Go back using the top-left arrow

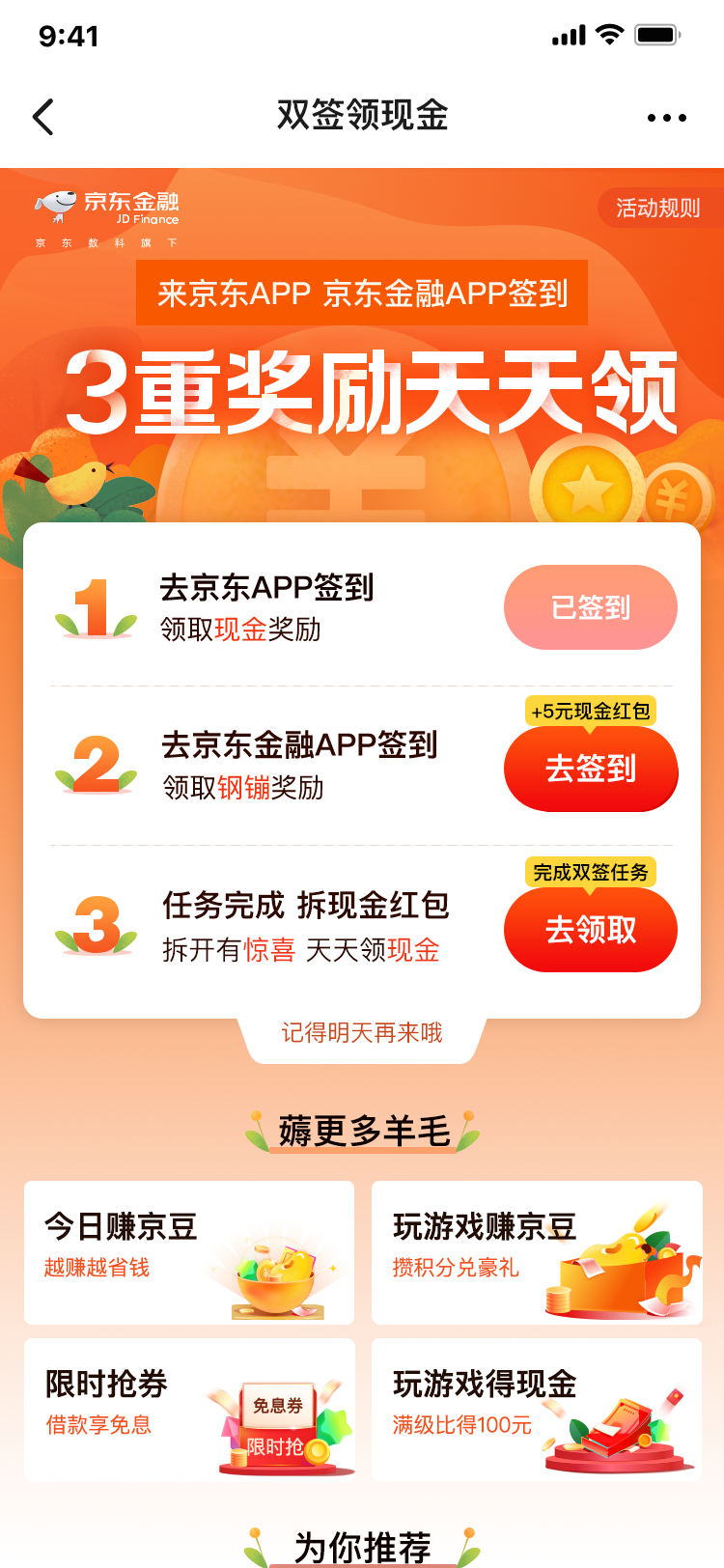43,117
